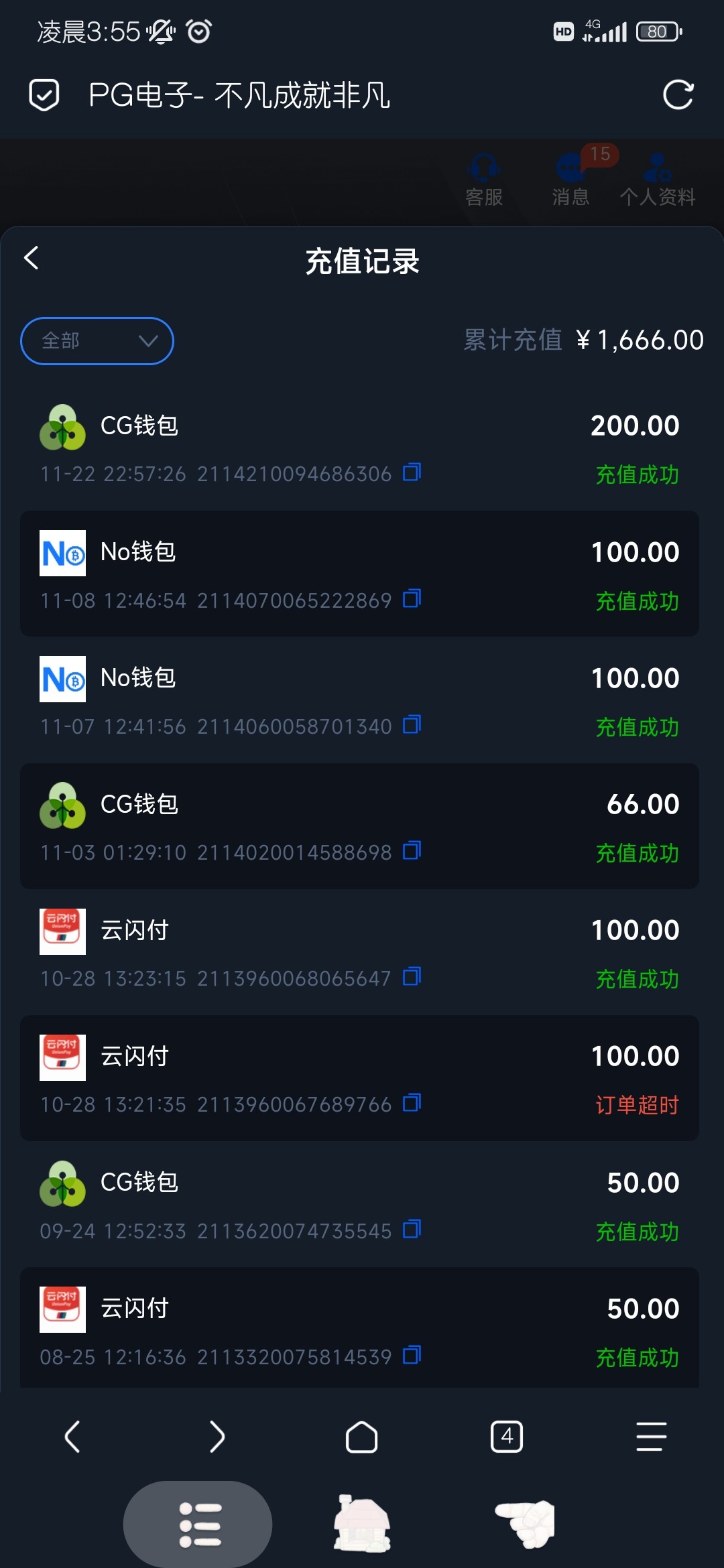Copy order number 2114210094686306
This screenshot has width=724, height=1568.
[x=412, y=472]
